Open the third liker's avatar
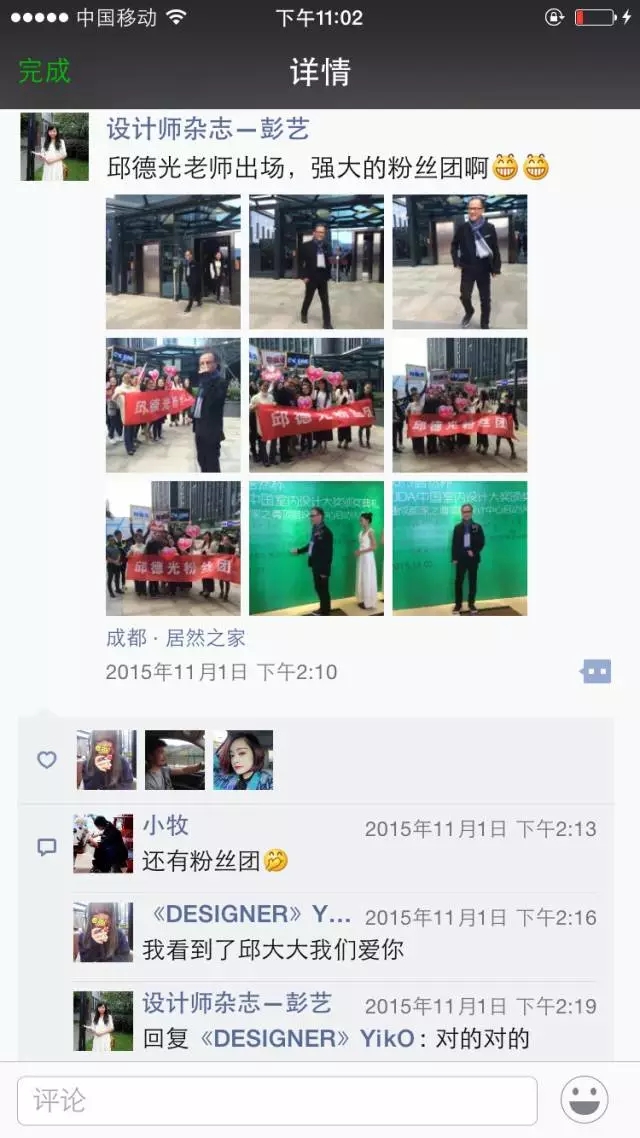The image size is (640, 1138). point(242,760)
